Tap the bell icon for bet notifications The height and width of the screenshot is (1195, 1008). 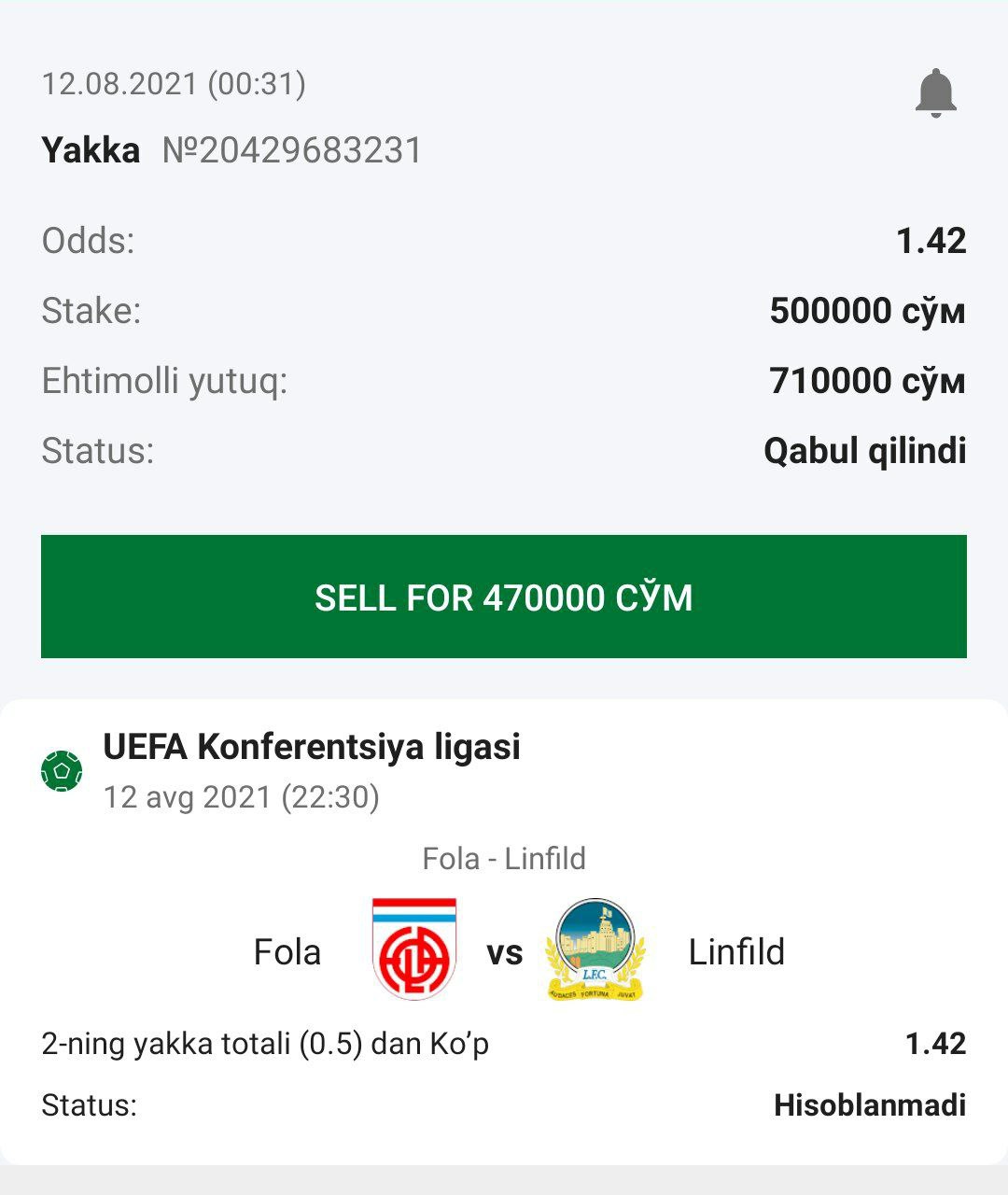click(935, 93)
